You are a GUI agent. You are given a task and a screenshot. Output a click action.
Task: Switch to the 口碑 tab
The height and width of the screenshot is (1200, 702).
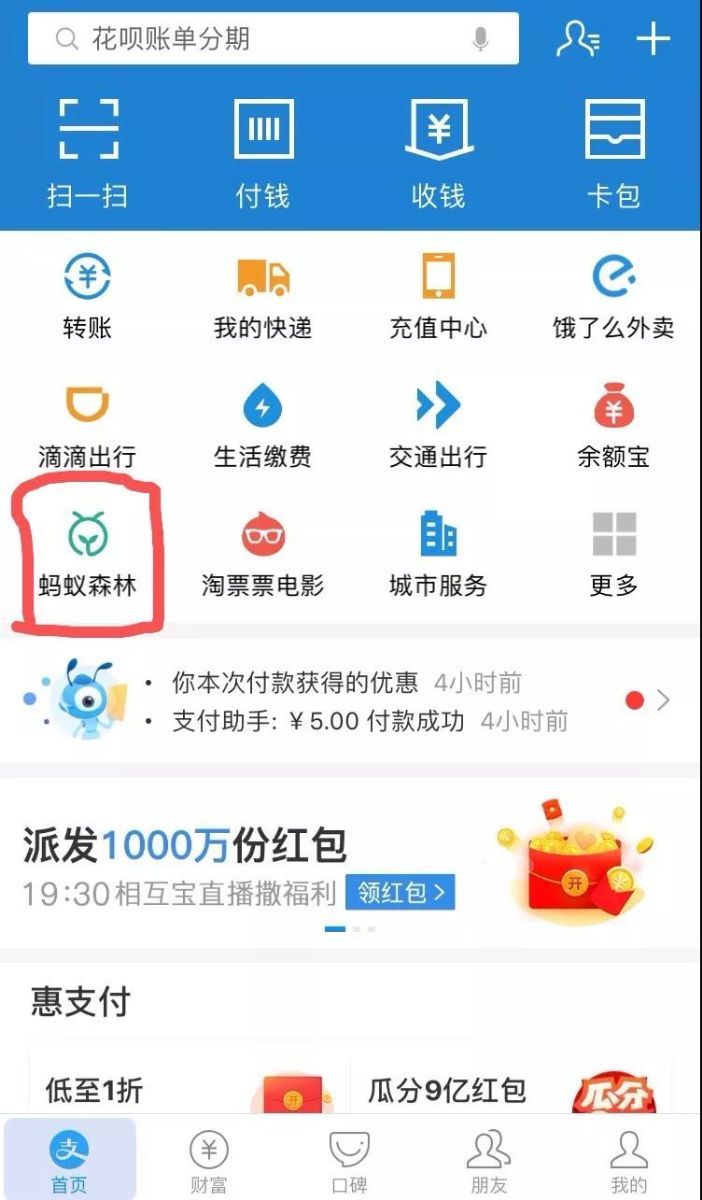(349, 1160)
